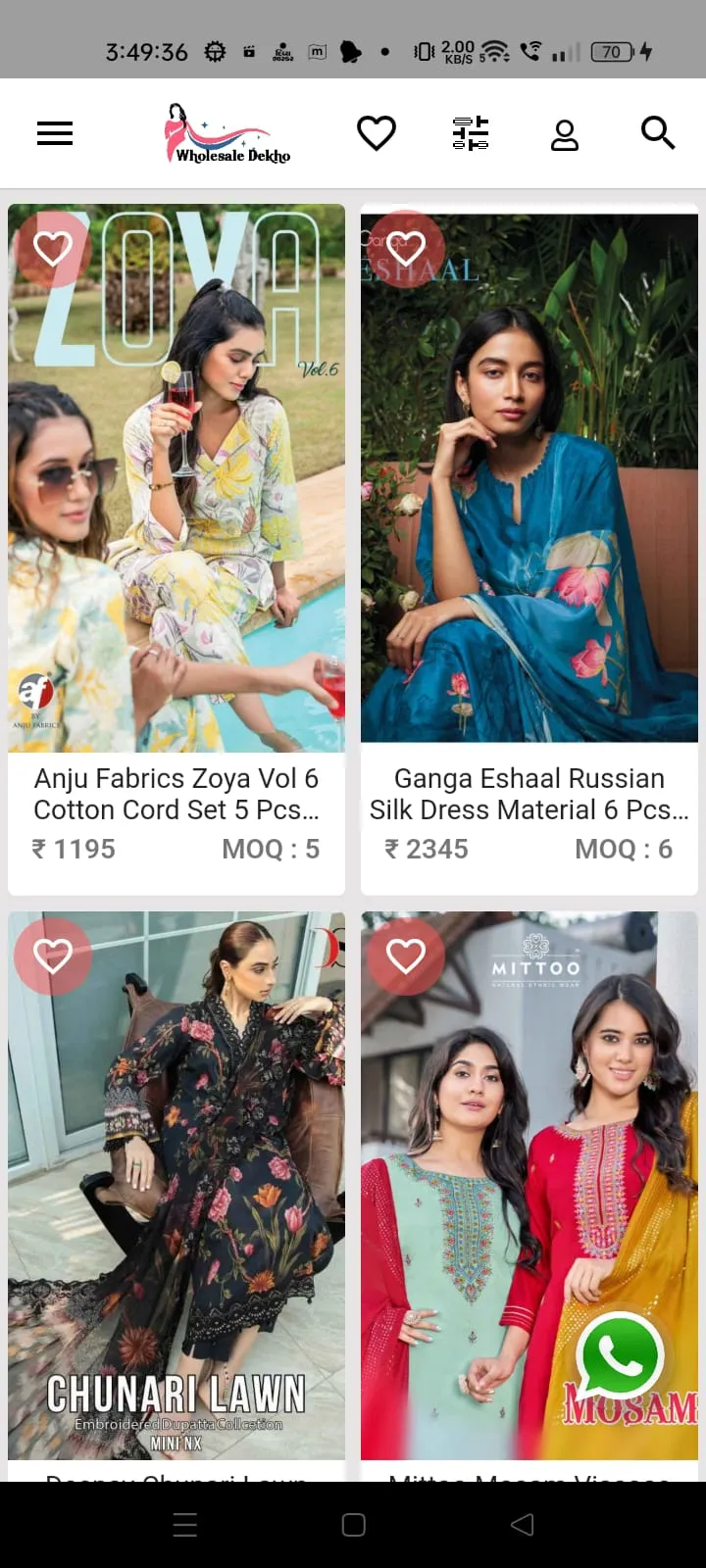Open Anju Fabrics Zoya Vol 6 product card
This screenshot has width=706, height=1568.
[x=176, y=549]
